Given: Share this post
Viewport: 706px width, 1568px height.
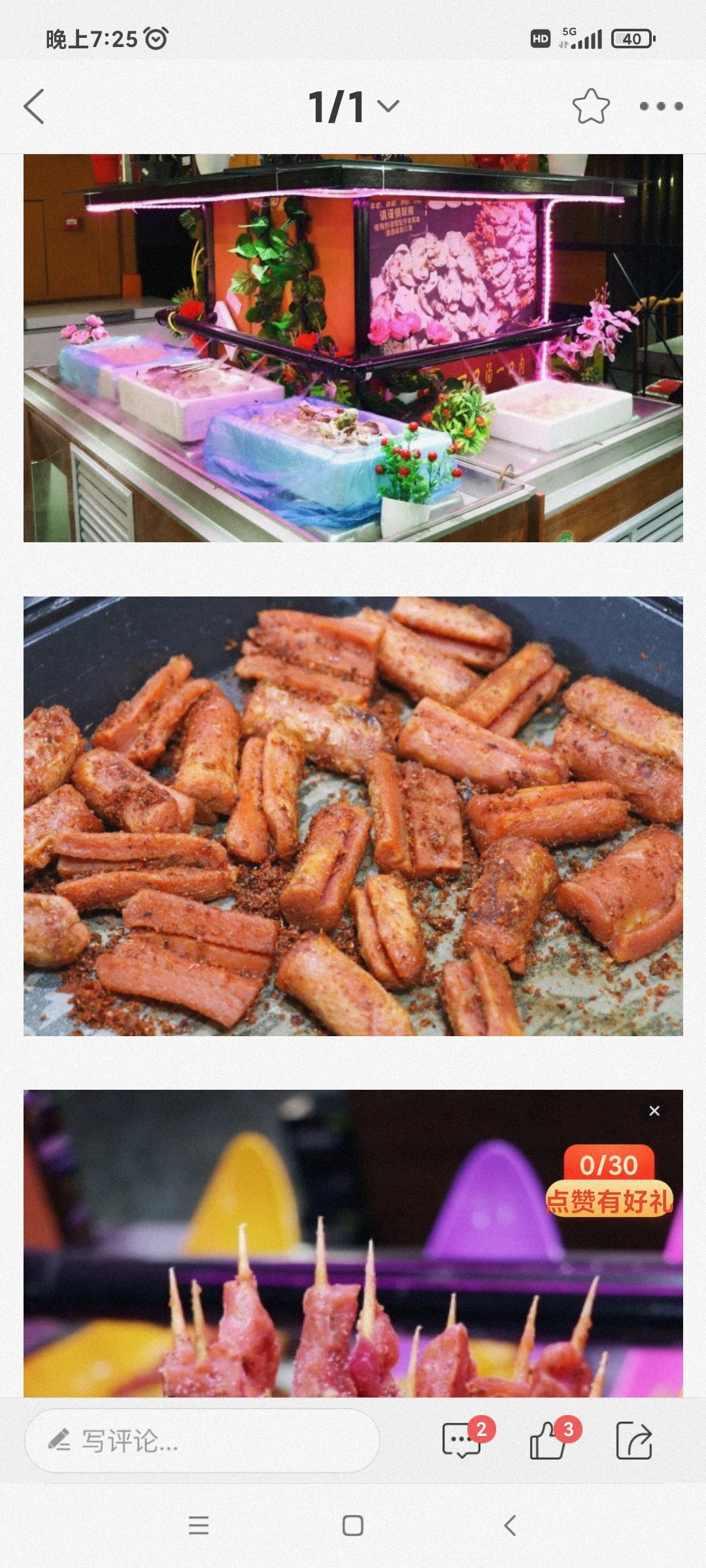Looking at the screenshot, I should pos(633,1441).
